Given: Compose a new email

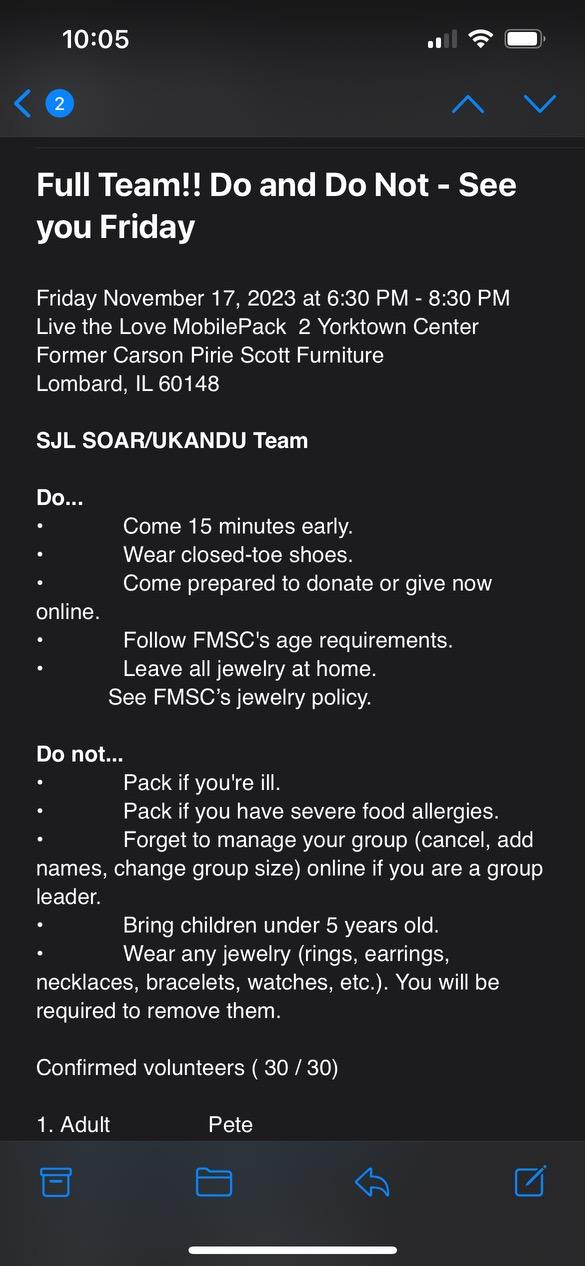Looking at the screenshot, I should click(x=530, y=1181).
